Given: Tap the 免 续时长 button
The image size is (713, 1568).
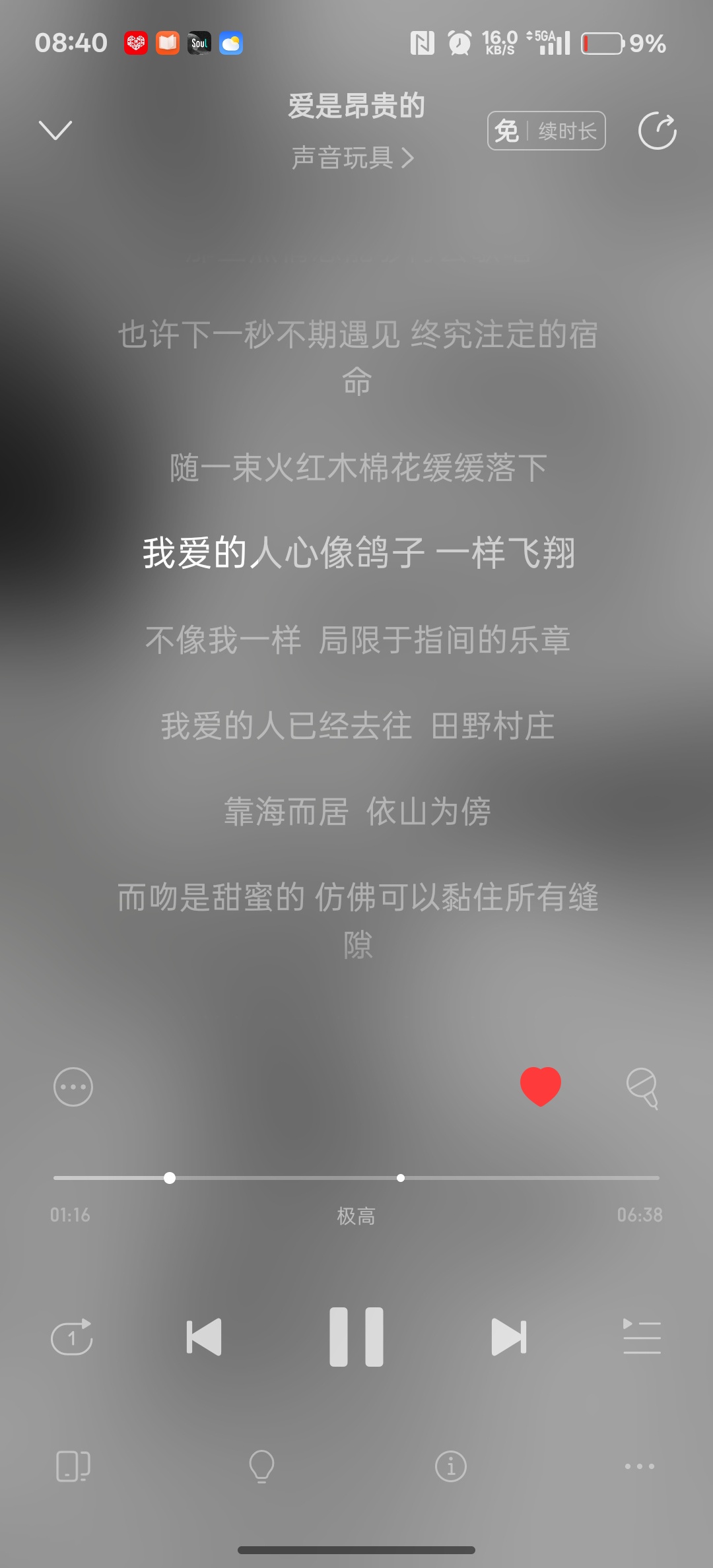Looking at the screenshot, I should tap(546, 131).
